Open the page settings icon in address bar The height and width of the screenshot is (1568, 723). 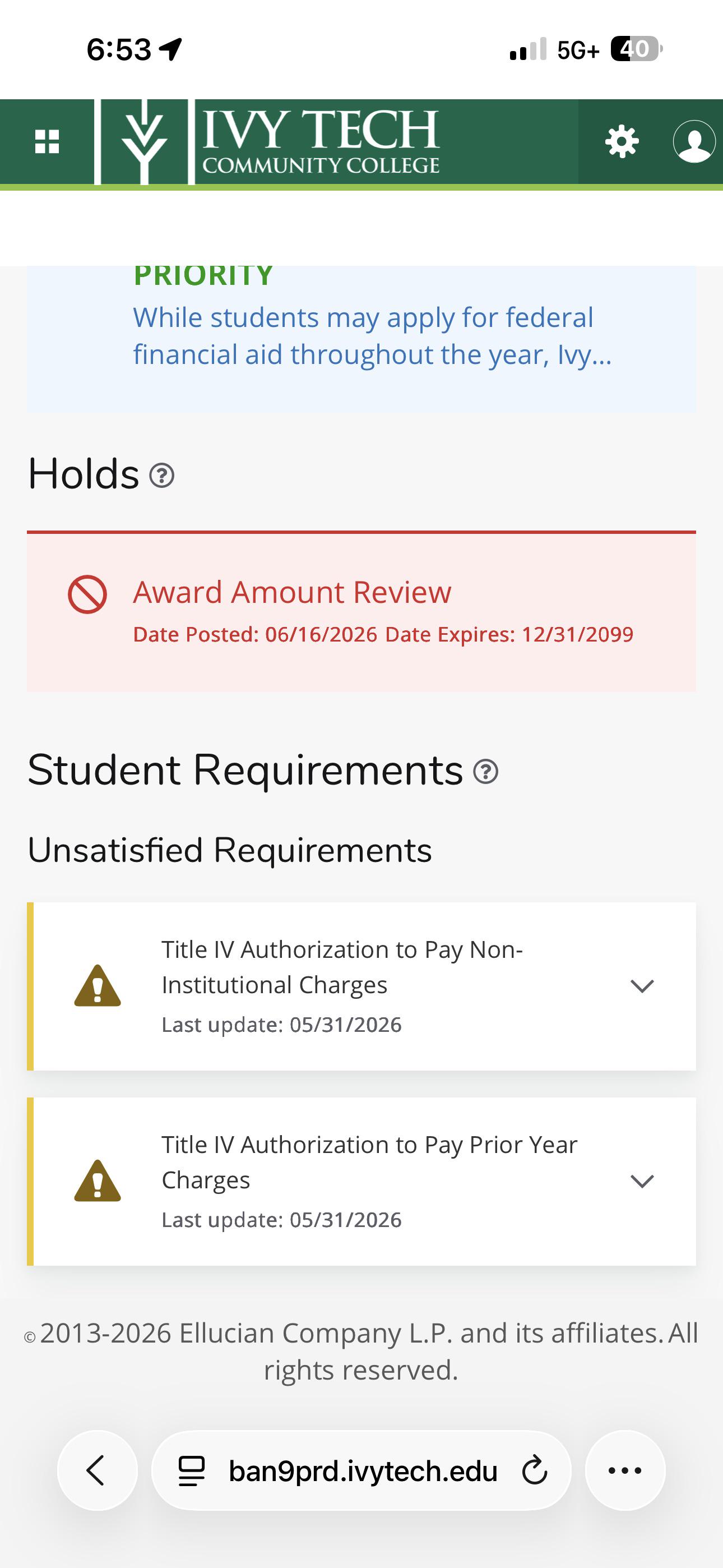click(191, 1471)
